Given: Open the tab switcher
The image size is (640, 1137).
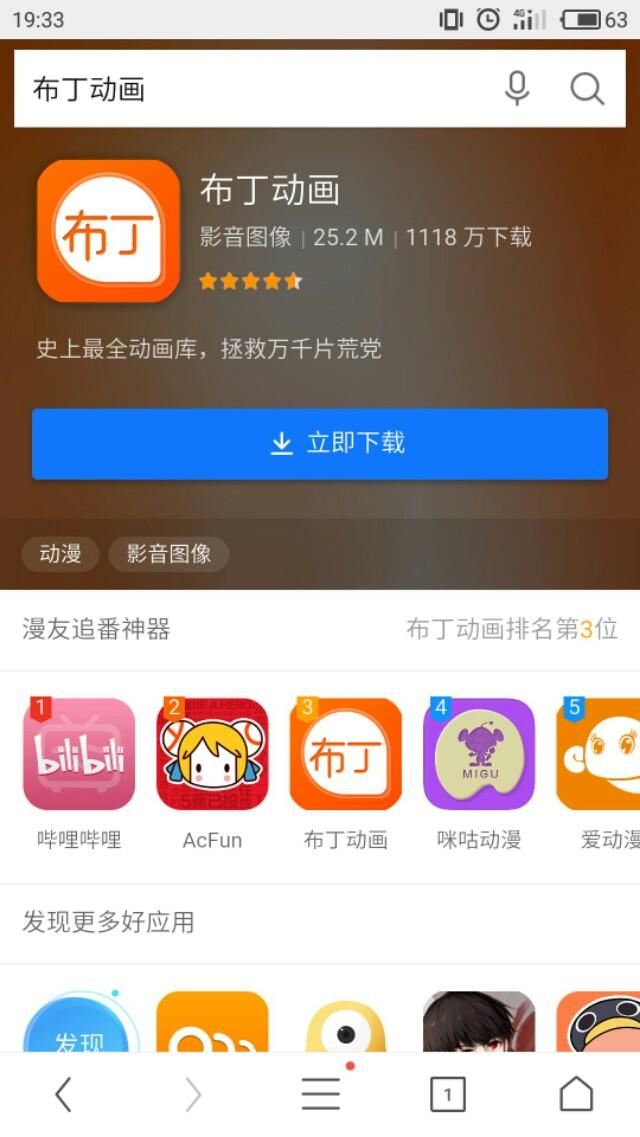Looking at the screenshot, I should click(448, 1095).
